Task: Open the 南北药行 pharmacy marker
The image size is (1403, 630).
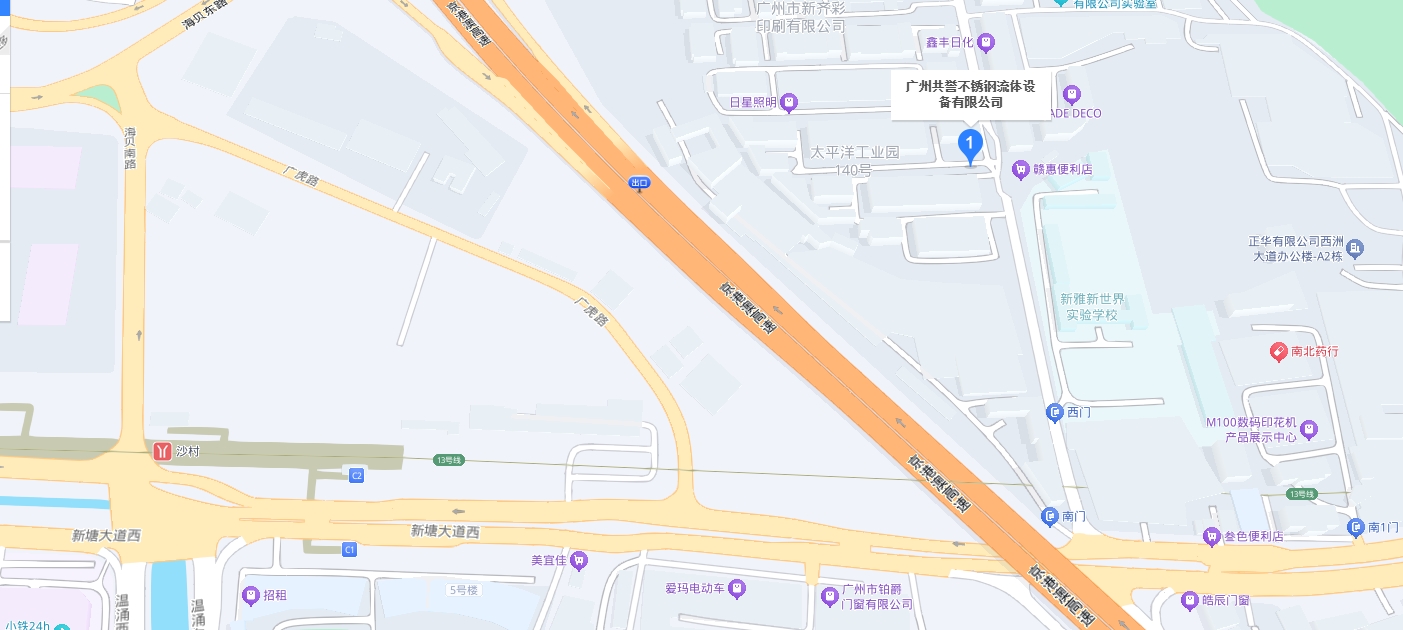Action: [x=1278, y=351]
